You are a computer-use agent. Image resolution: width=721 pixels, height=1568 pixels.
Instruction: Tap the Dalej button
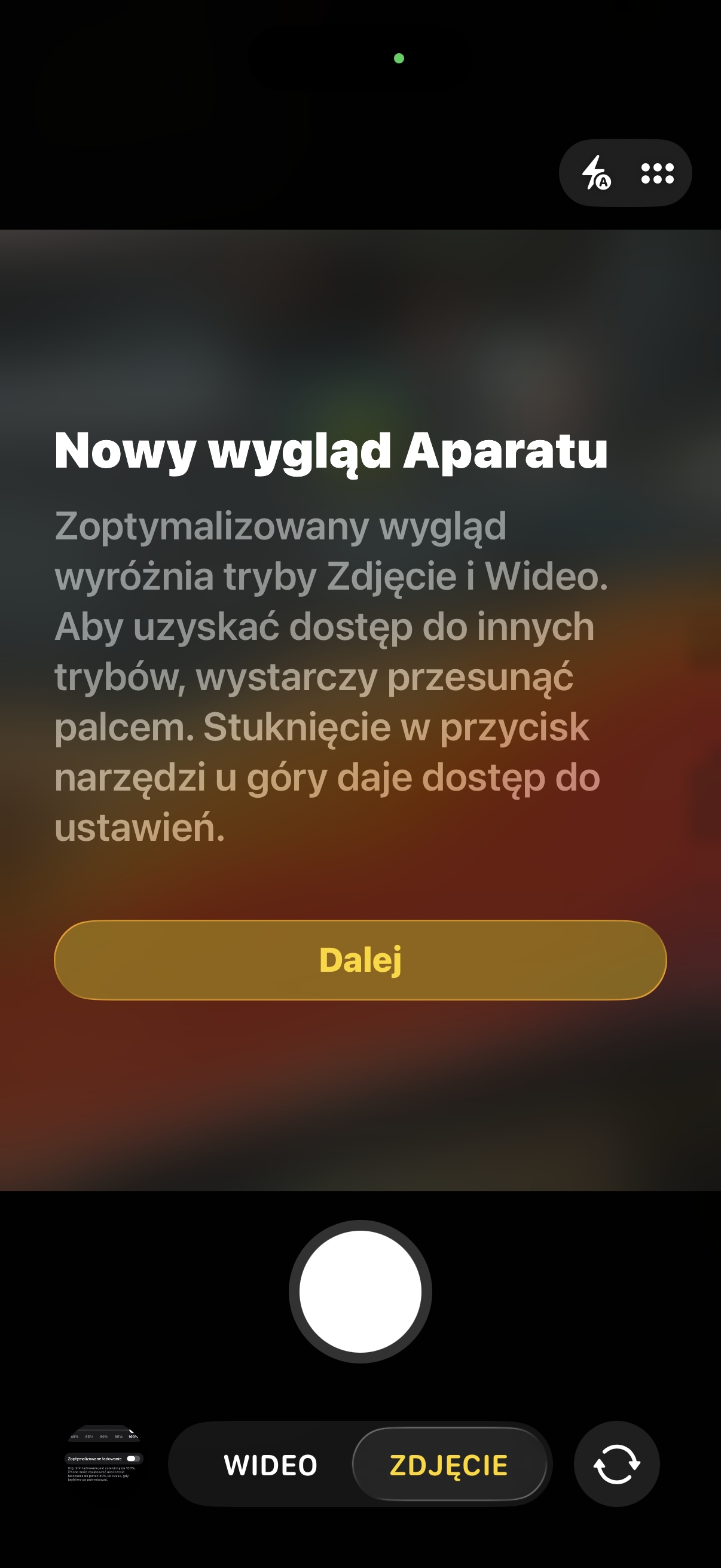pyautogui.click(x=360, y=960)
